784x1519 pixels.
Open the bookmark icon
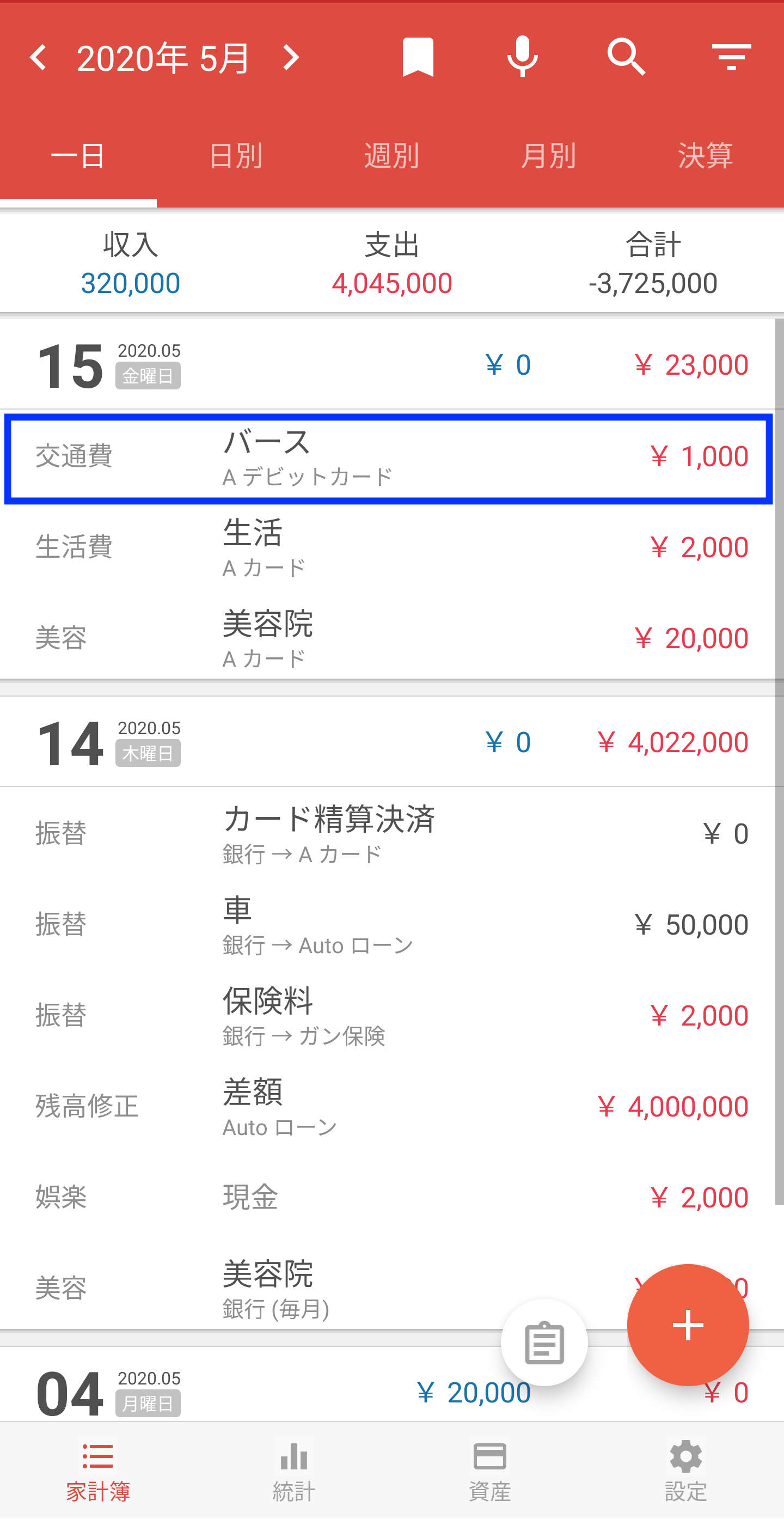point(418,57)
